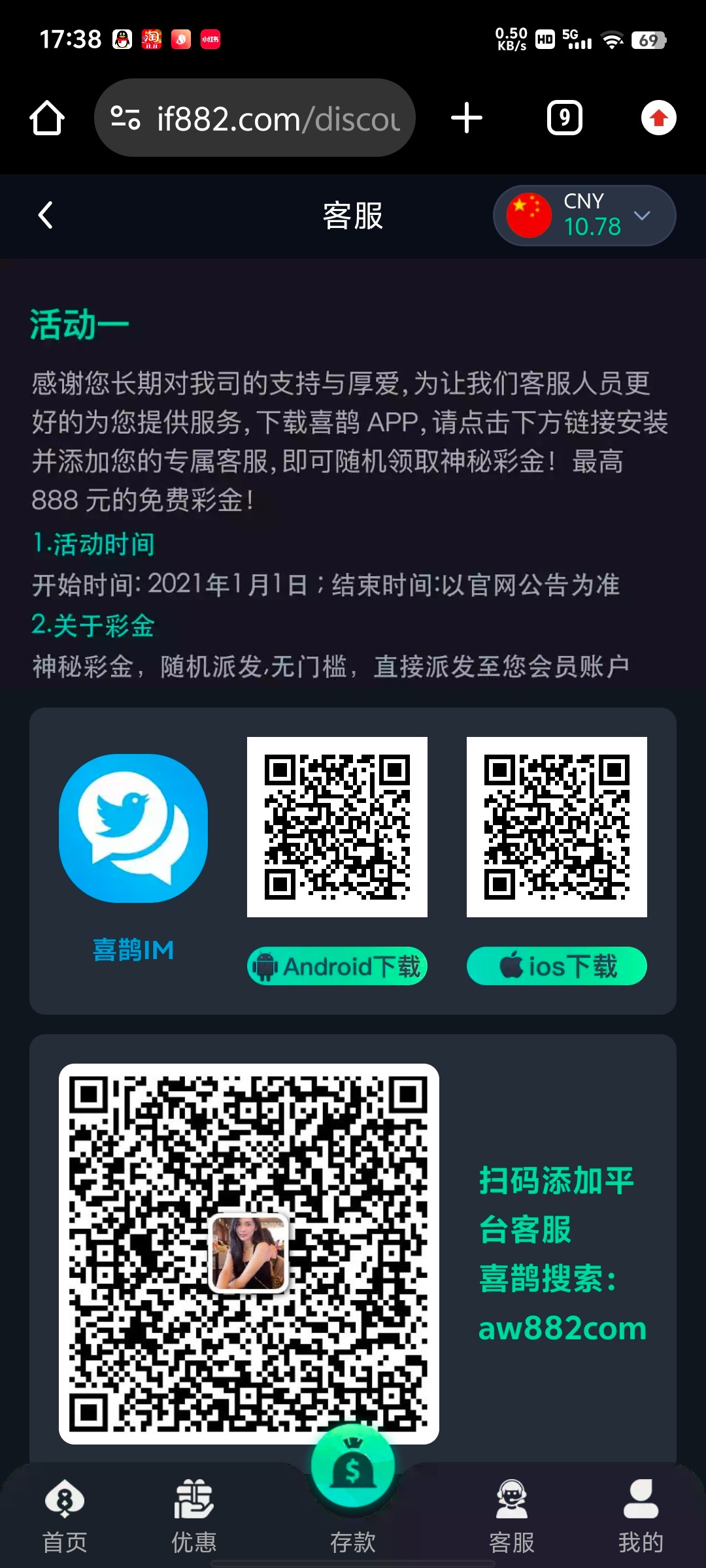
Task: Expand the CNY currency balance dropdown
Action: [584, 215]
